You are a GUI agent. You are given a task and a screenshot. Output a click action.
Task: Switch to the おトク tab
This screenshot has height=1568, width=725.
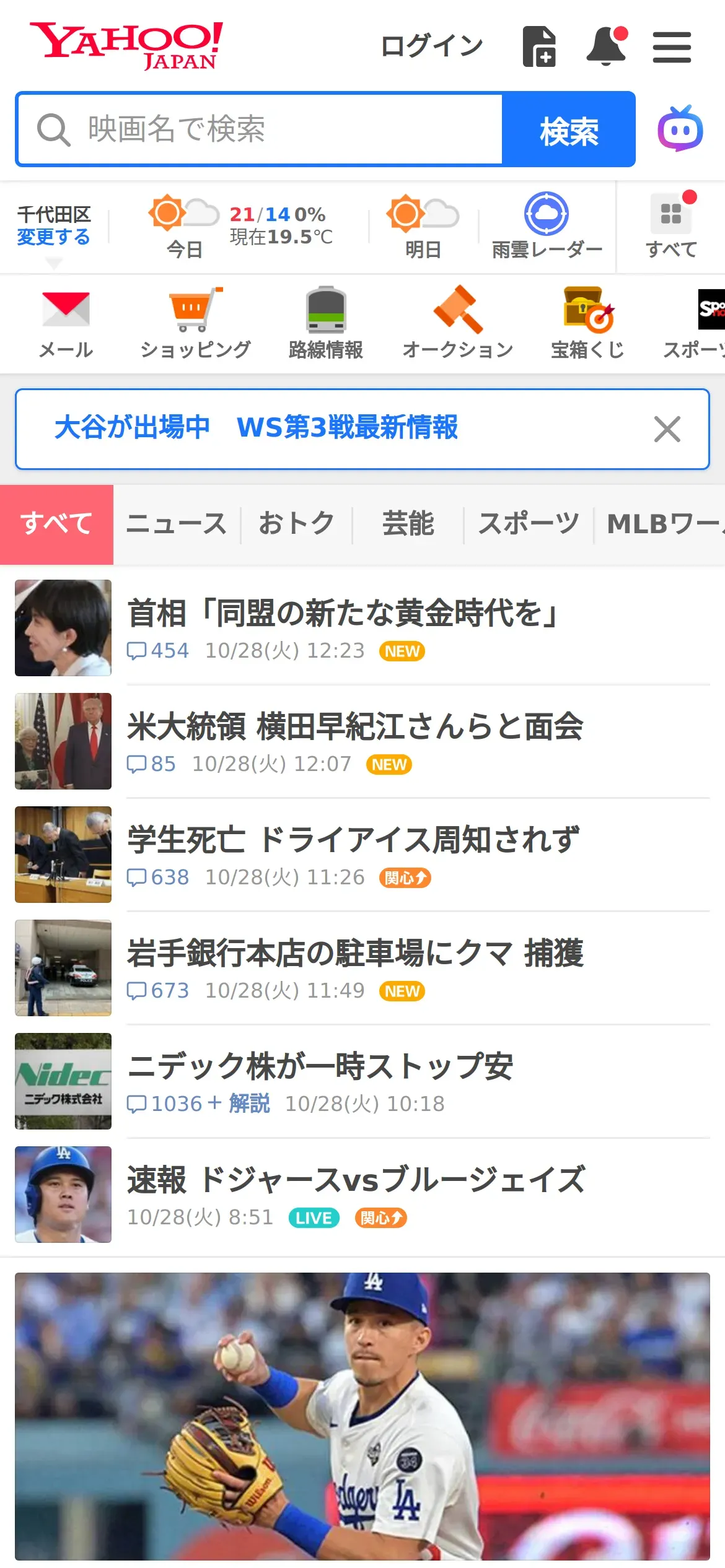click(296, 524)
